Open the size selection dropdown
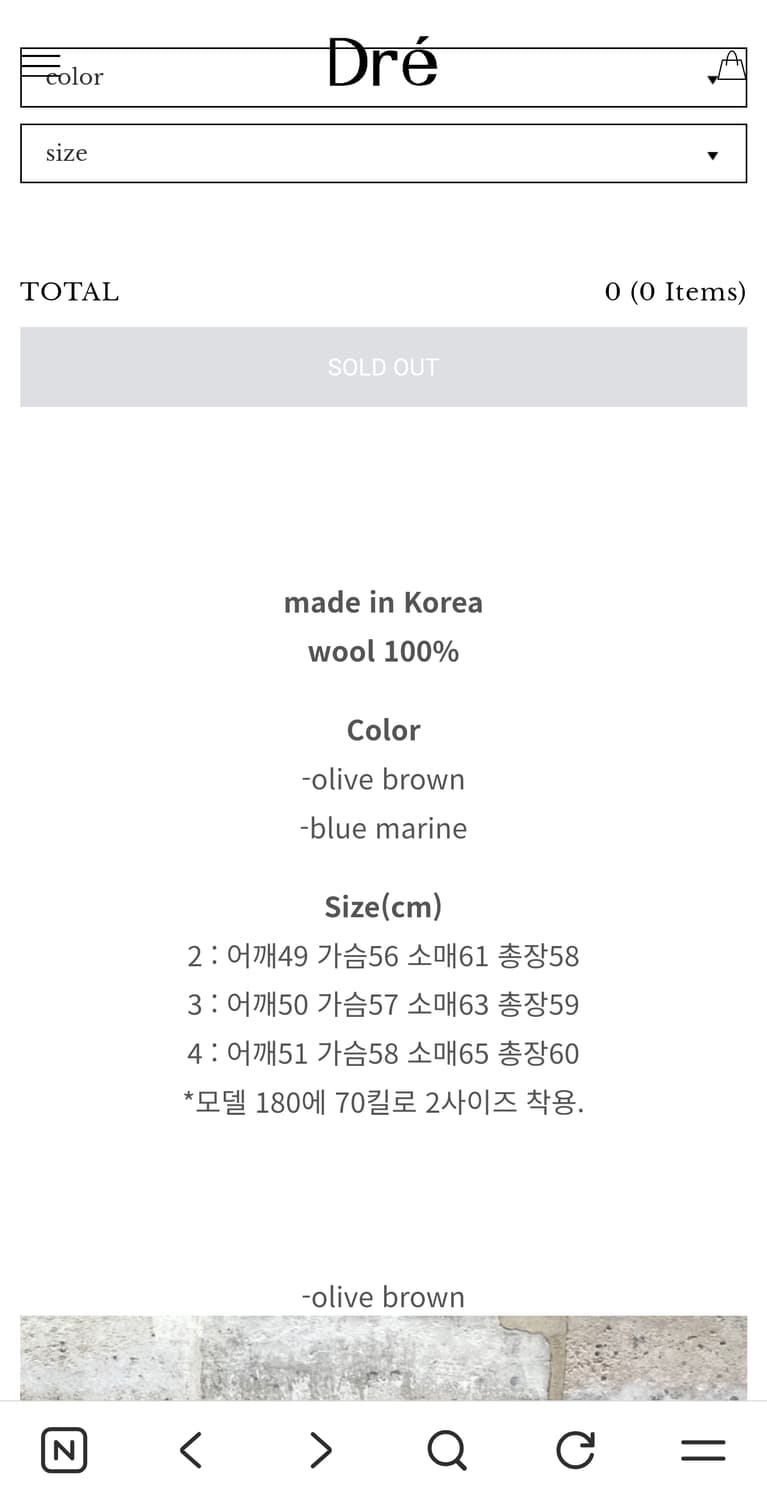 coord(383,153)
